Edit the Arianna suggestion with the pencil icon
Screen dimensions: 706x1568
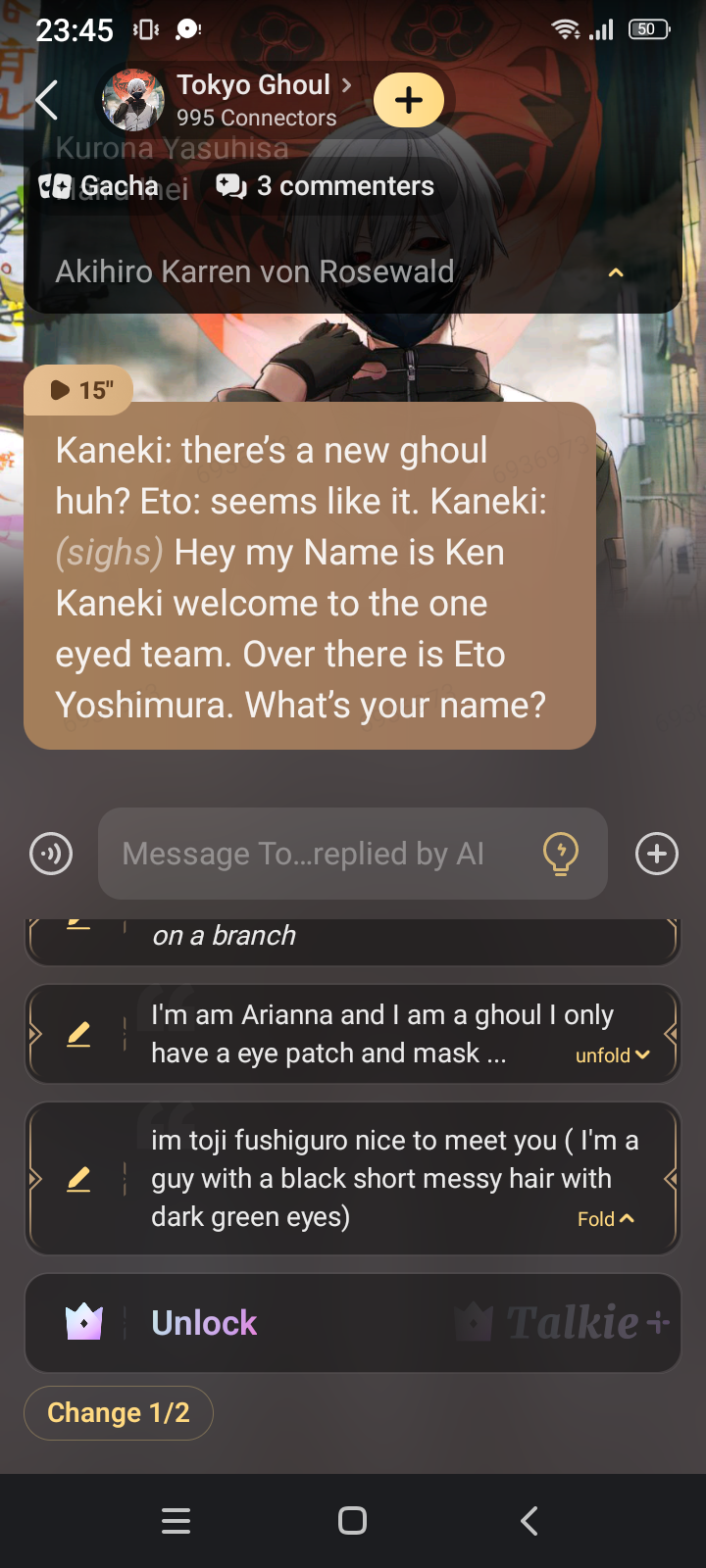78,1034
